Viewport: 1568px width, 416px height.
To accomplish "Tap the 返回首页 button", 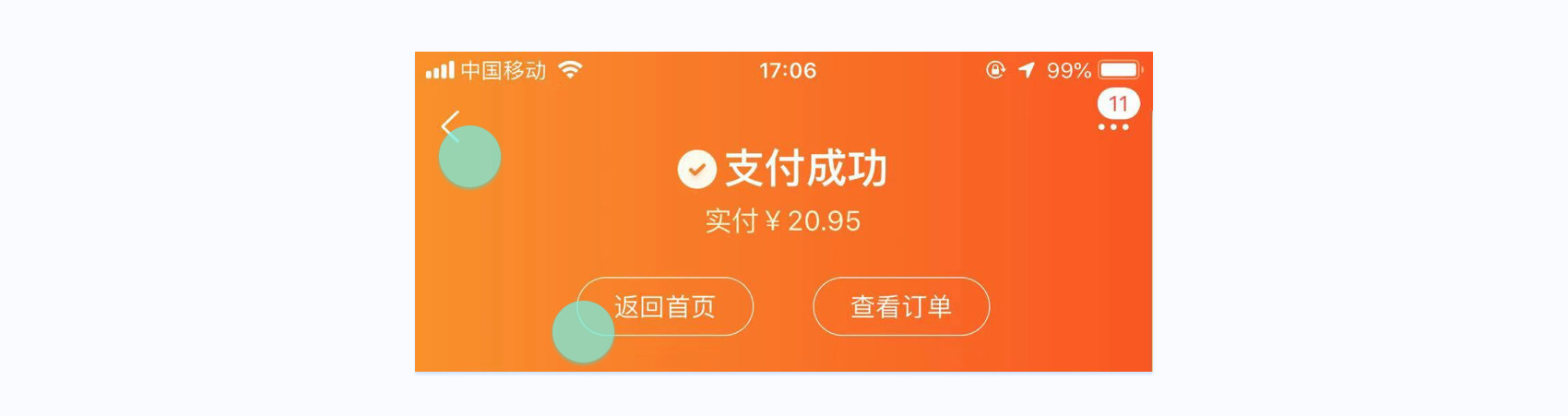I will point(665,306).
